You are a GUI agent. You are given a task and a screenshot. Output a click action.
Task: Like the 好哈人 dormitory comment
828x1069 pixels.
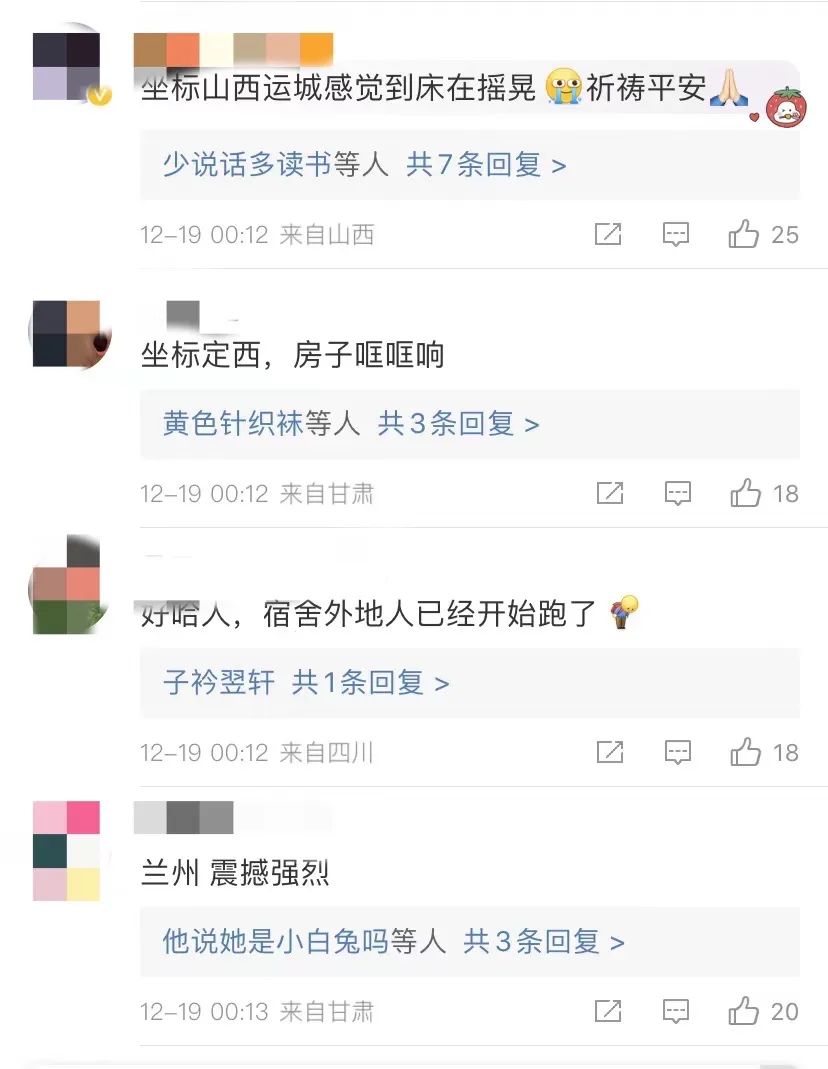tap(745, 752)
